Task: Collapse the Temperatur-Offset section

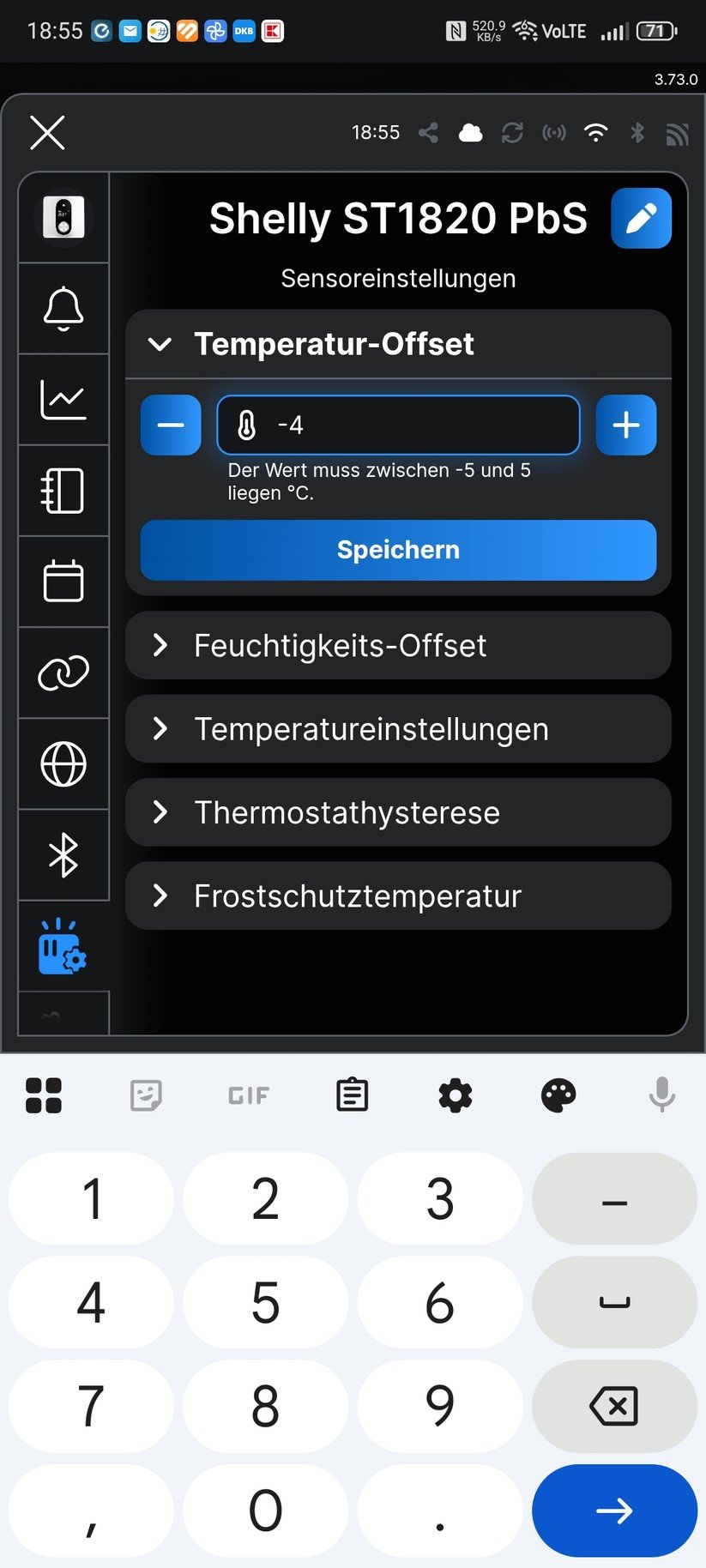Action: click(x=159, y=345)
